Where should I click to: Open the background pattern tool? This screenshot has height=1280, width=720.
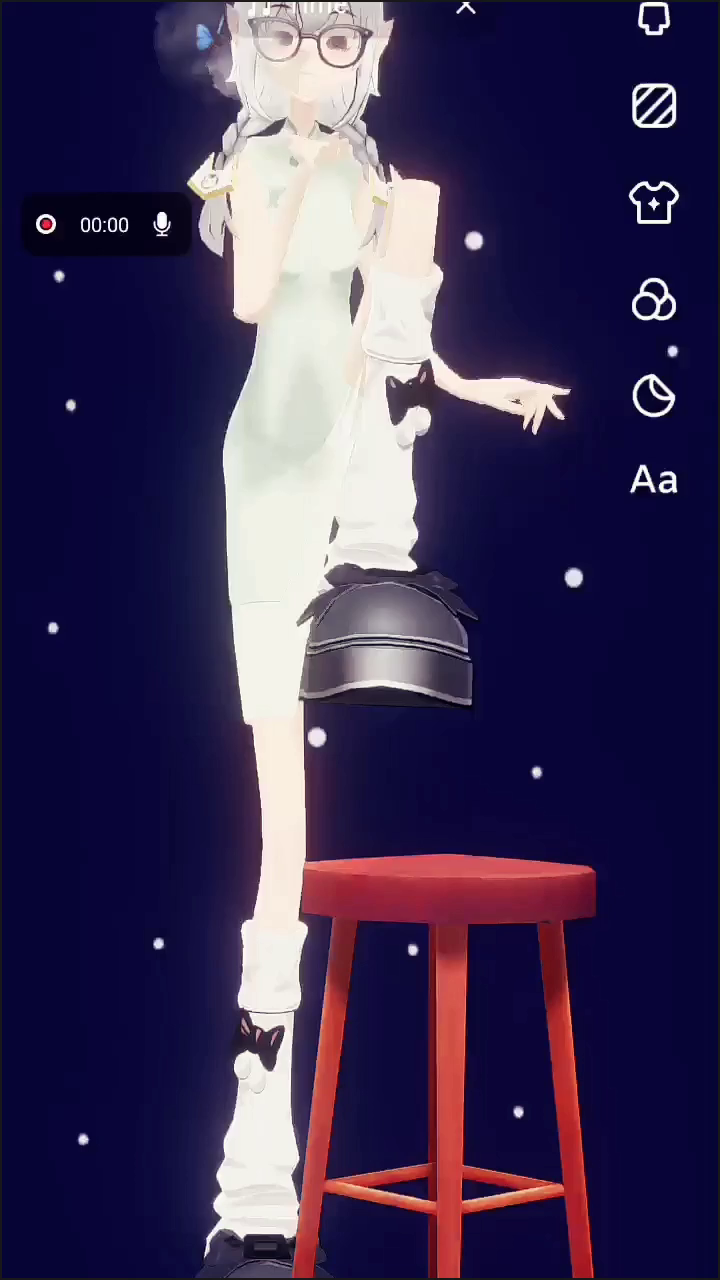pos(654,106)
